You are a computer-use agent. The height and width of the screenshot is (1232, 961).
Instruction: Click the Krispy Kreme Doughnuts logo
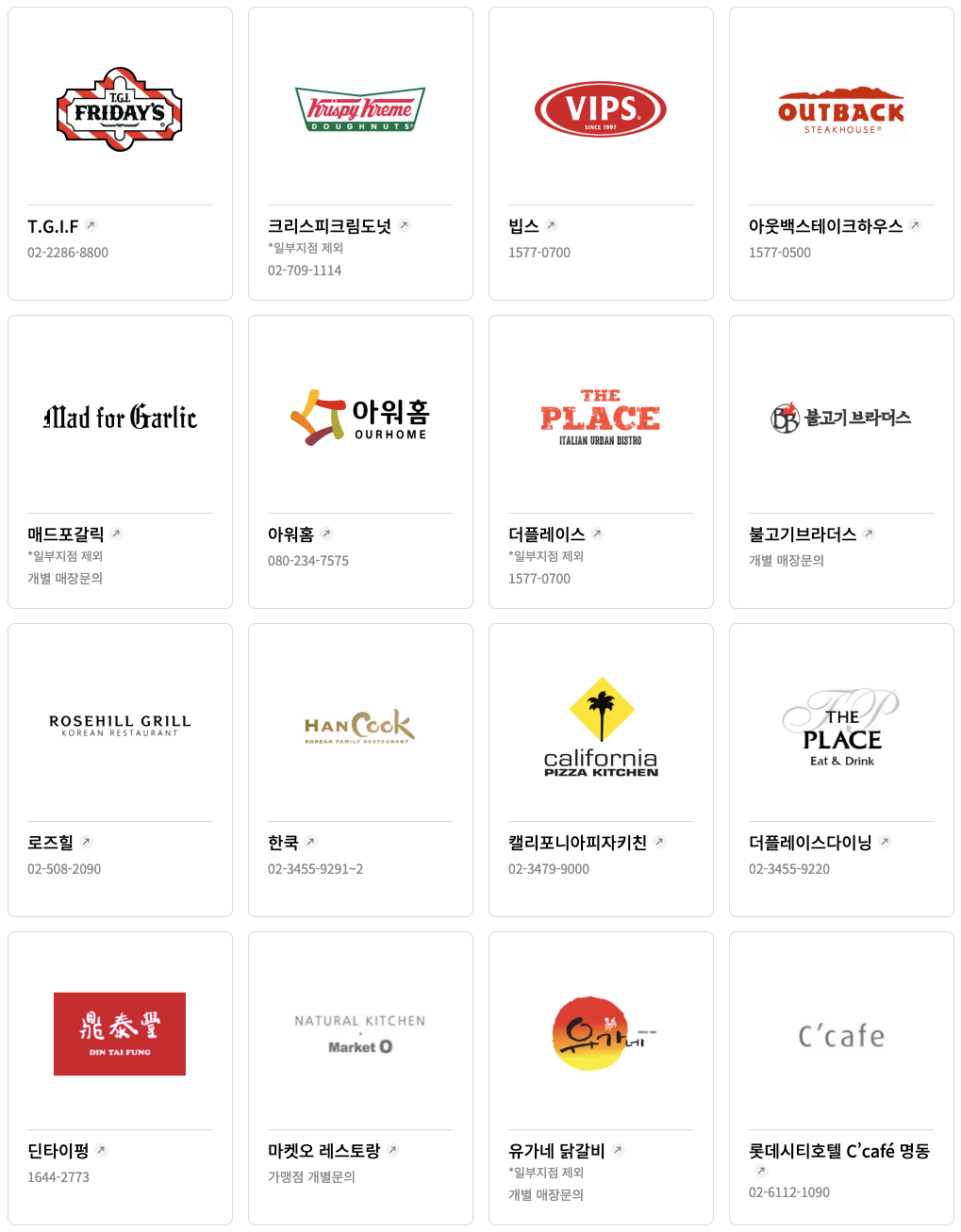pos(359,107)
